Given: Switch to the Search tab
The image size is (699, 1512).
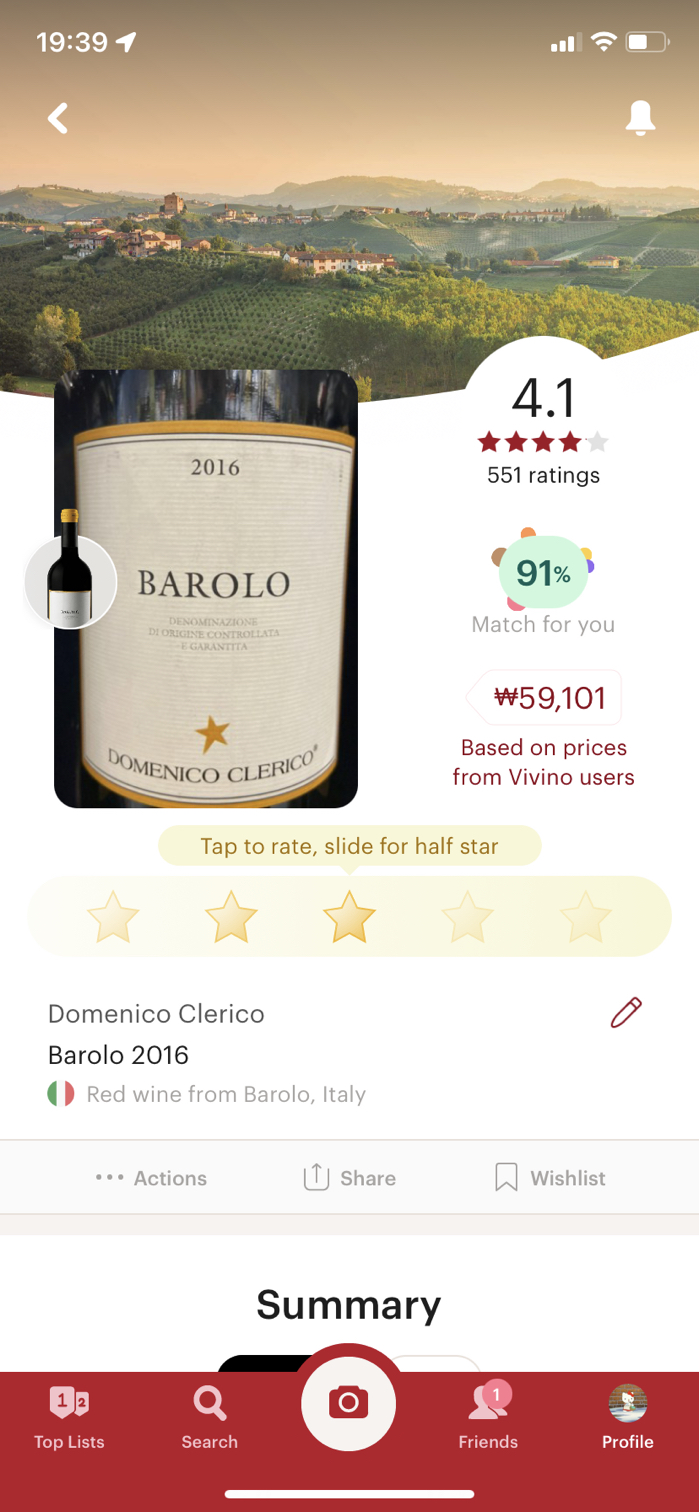Looking at the screenshot, I should pyautogui.click(x=209, y=1418).
